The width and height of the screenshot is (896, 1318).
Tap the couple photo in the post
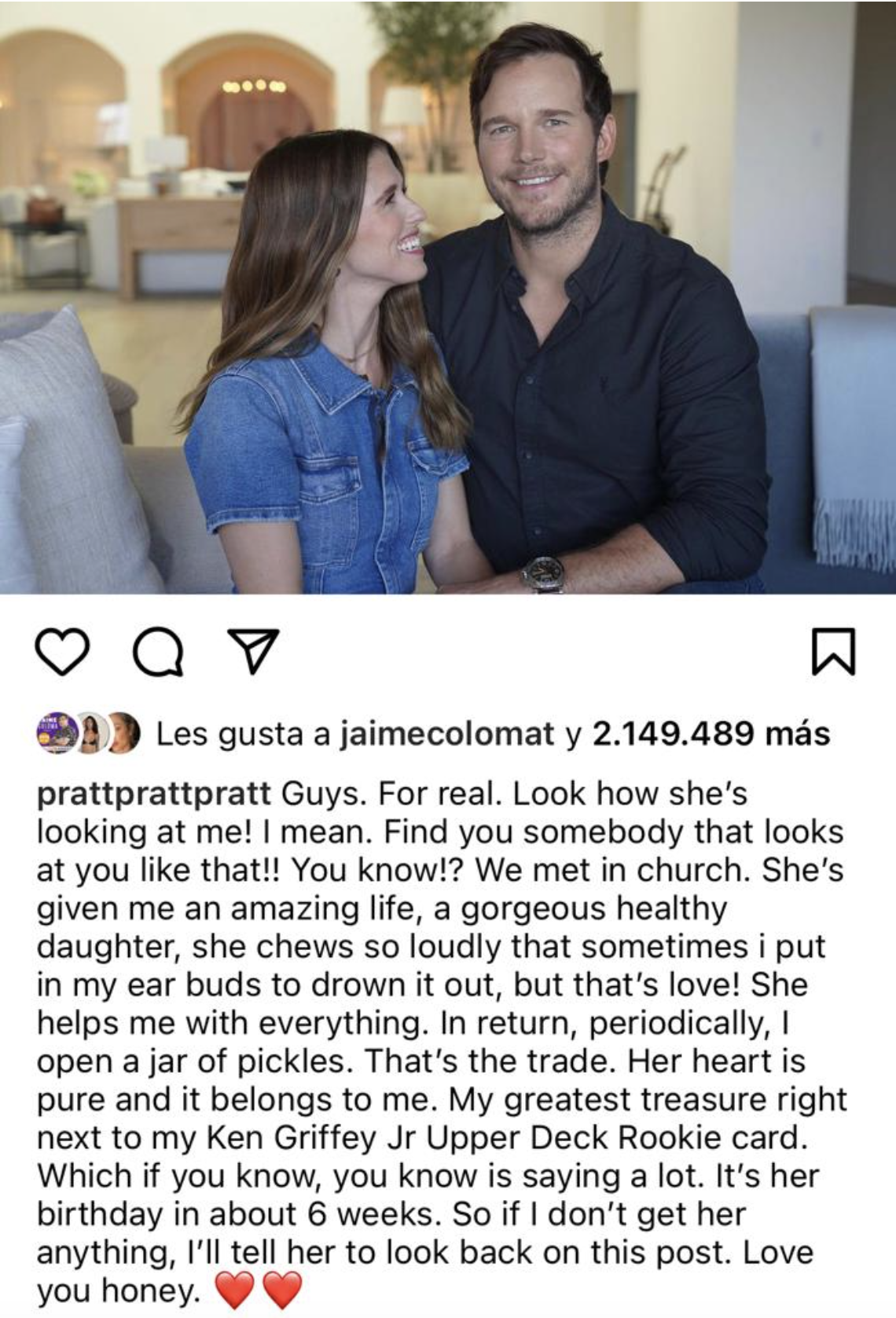pyautogui.click(x=448, y=297)
